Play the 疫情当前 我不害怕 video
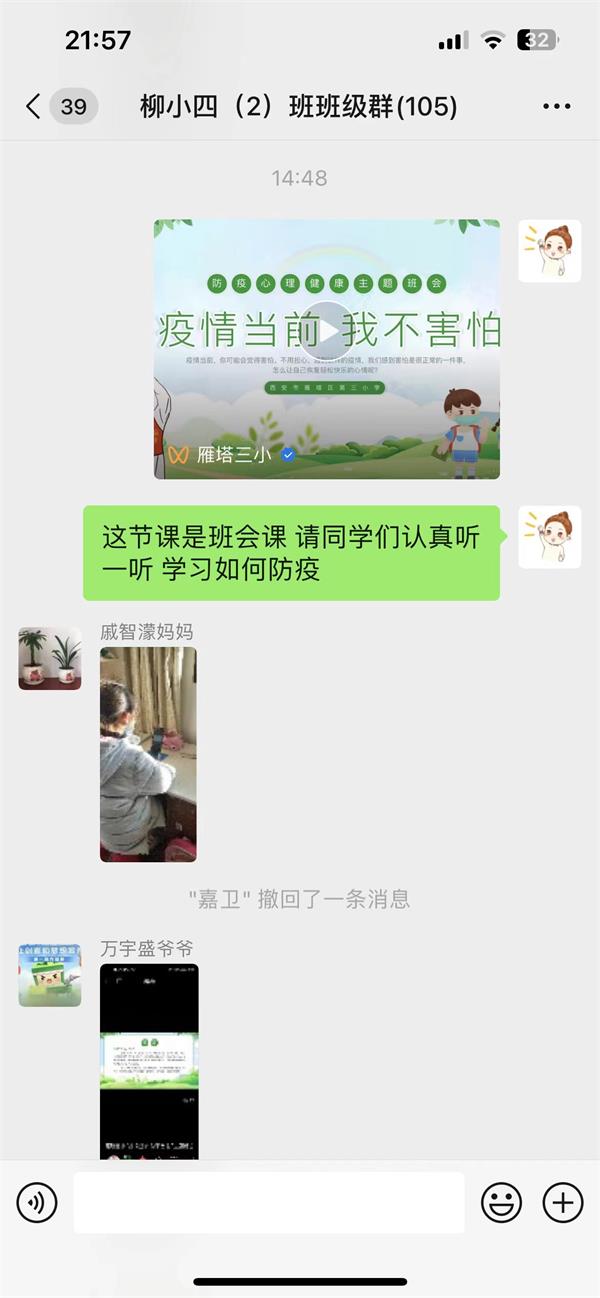Screen dimensions: 600x1298 tap(326, 329)
